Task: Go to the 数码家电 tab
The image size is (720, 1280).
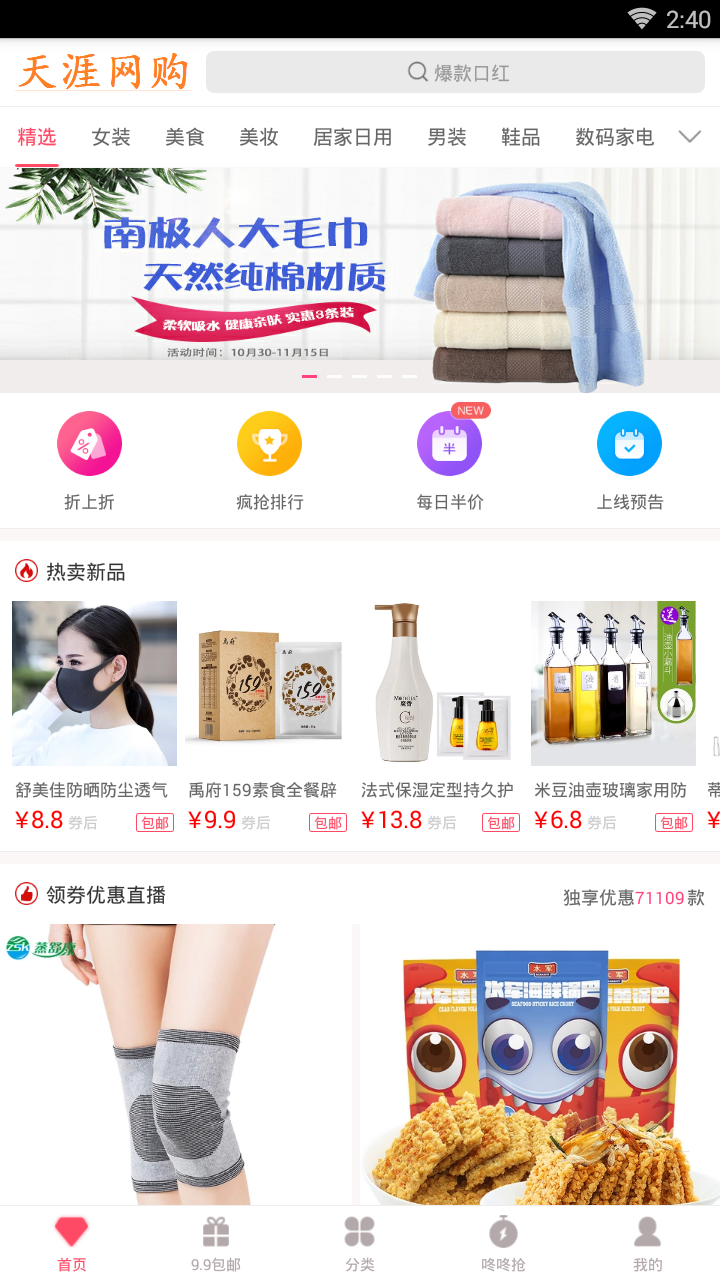Action: click(615, 137)
